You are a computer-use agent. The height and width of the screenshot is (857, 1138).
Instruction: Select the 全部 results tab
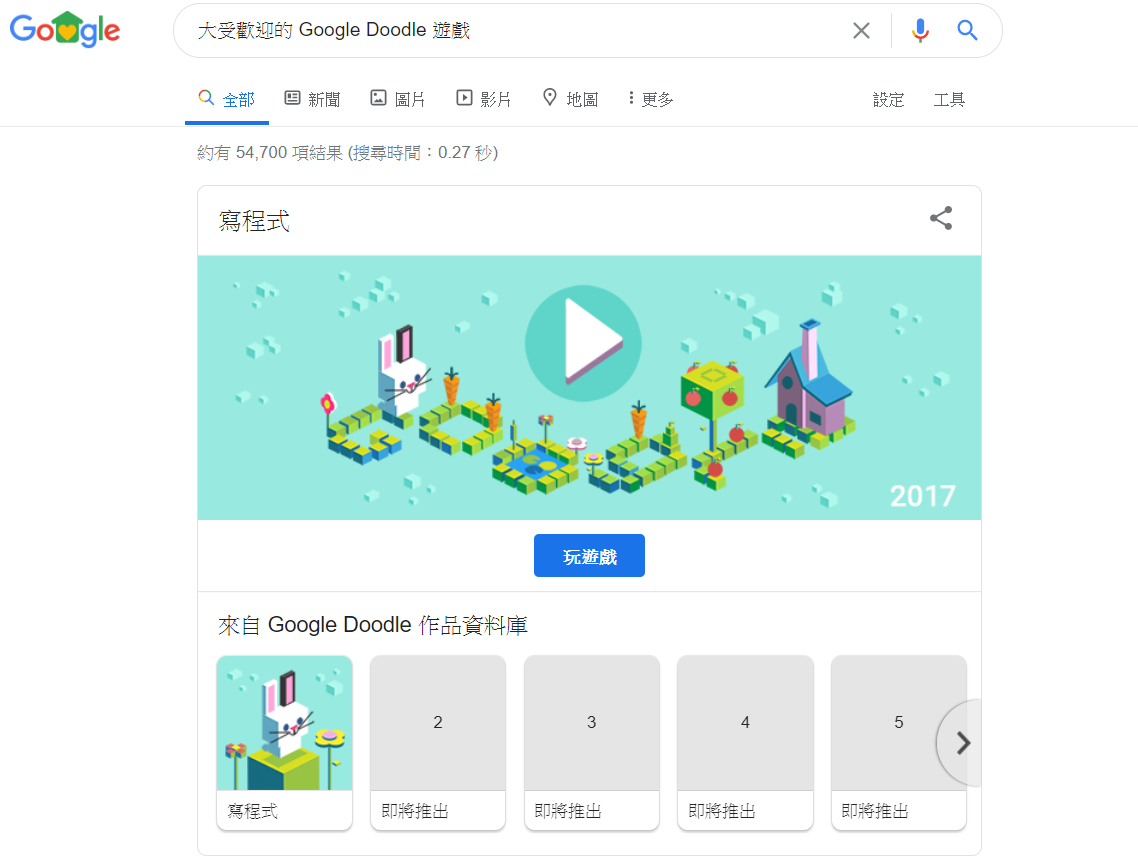tap(227, 100)
